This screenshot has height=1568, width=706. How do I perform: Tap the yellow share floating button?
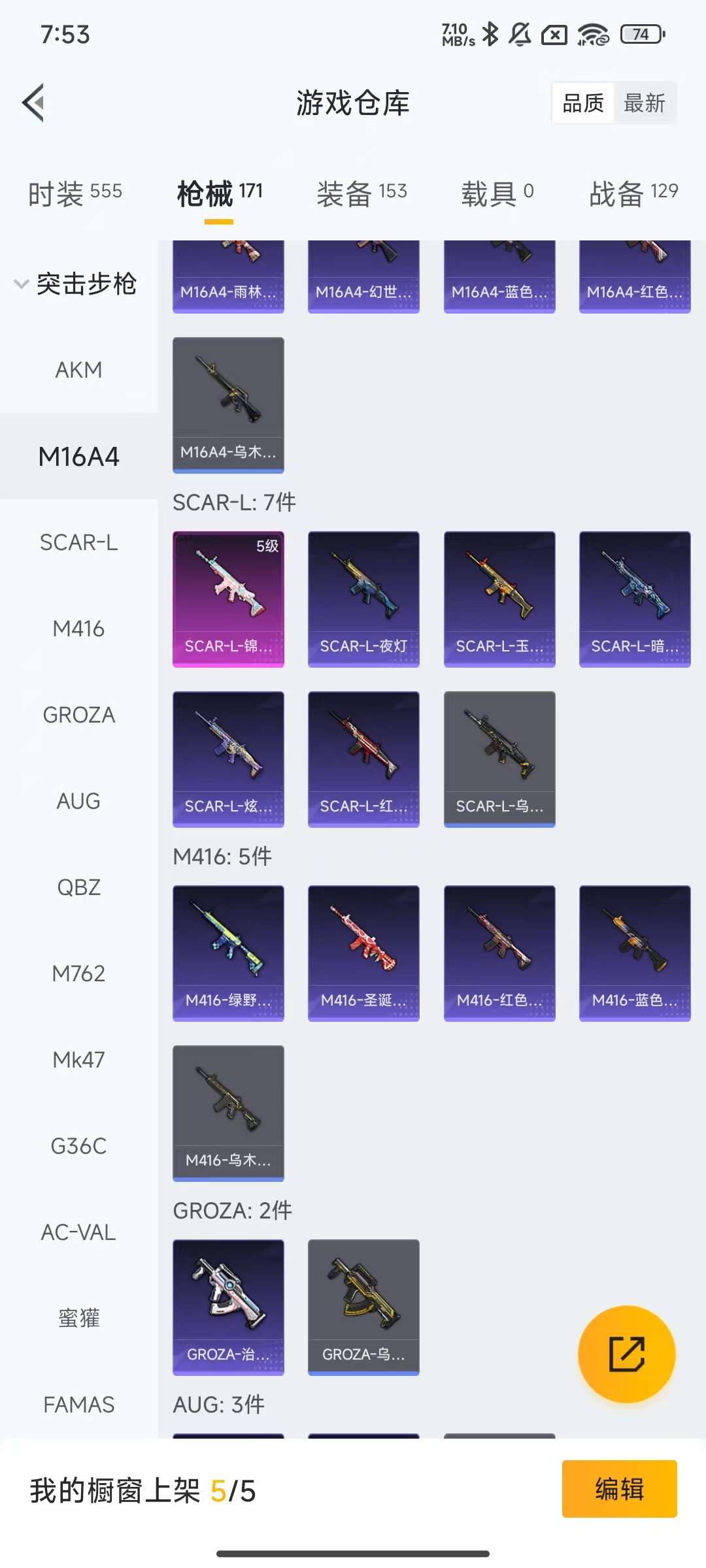pyautogui.click(x=626, y=1354)
